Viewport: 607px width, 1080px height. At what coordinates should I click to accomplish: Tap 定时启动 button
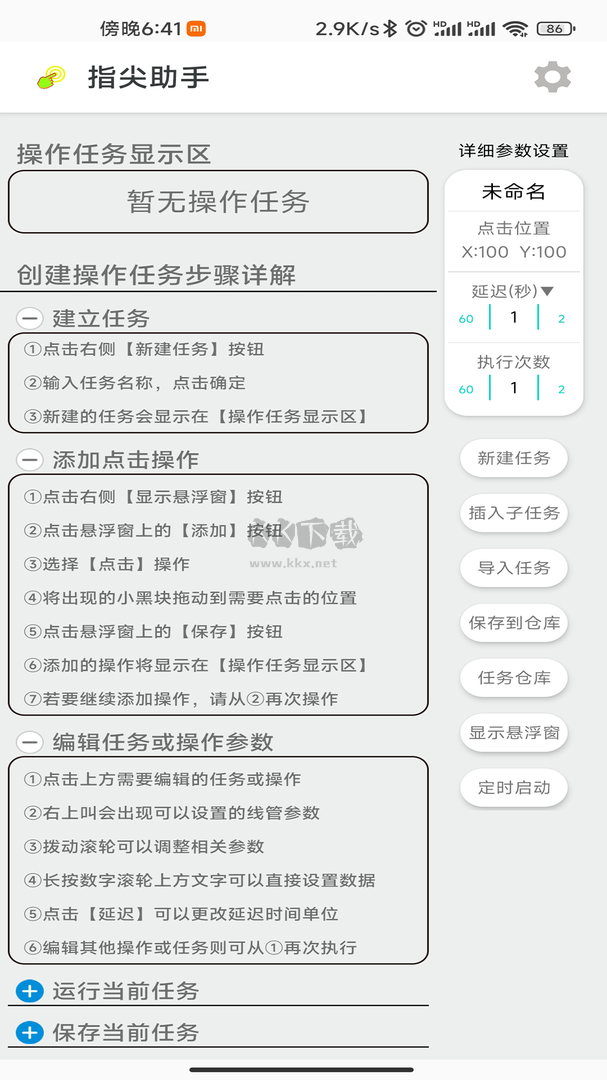(514, 787)
